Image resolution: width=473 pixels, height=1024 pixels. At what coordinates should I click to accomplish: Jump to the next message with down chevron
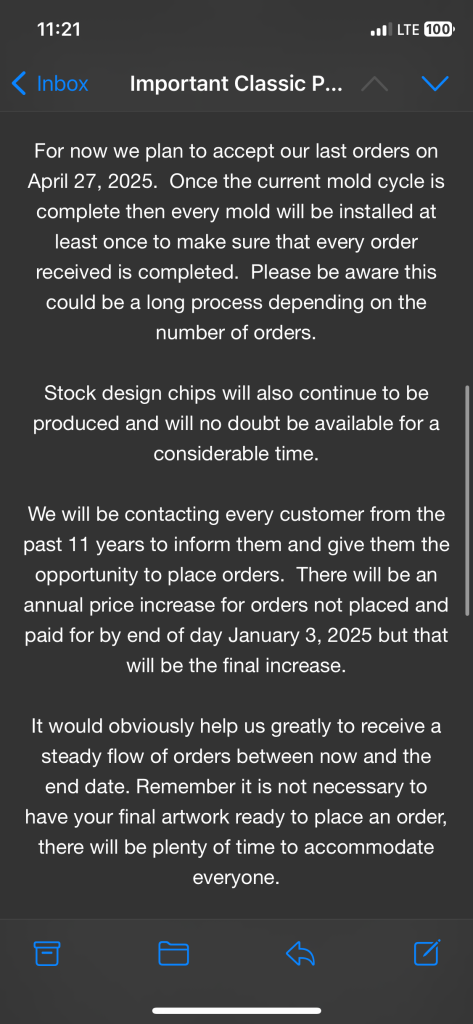[434, 84]
